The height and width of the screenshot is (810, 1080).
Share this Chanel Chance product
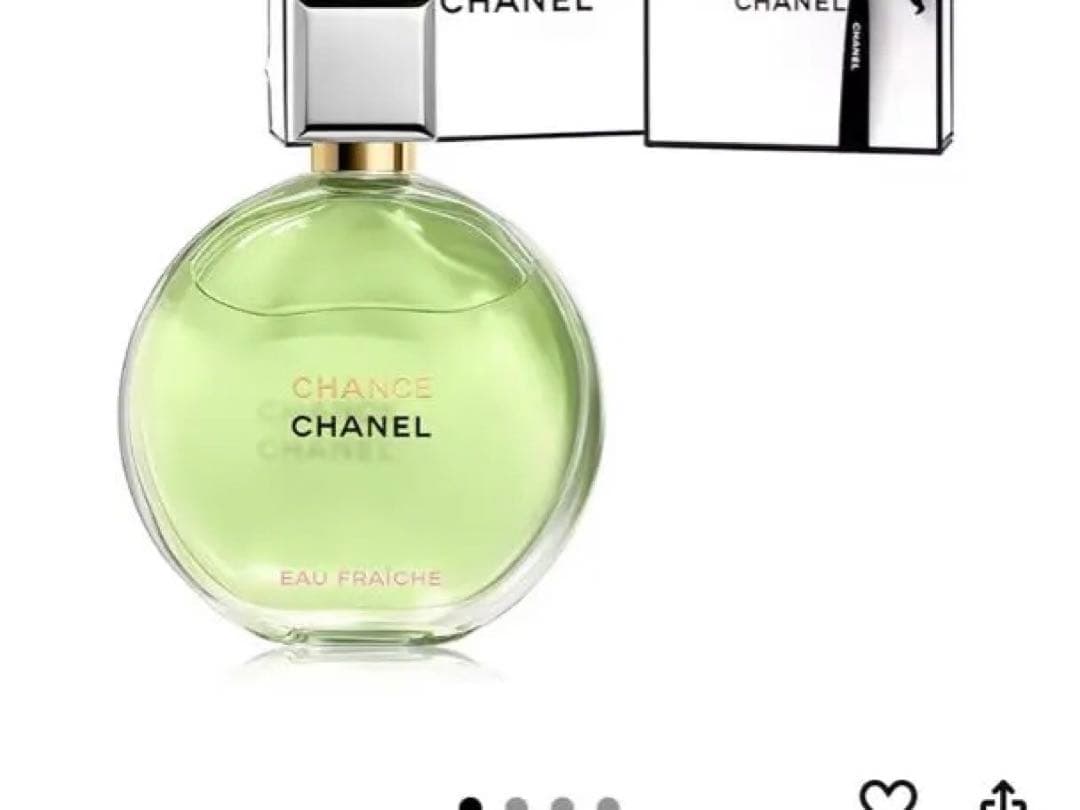point(1001,799)
